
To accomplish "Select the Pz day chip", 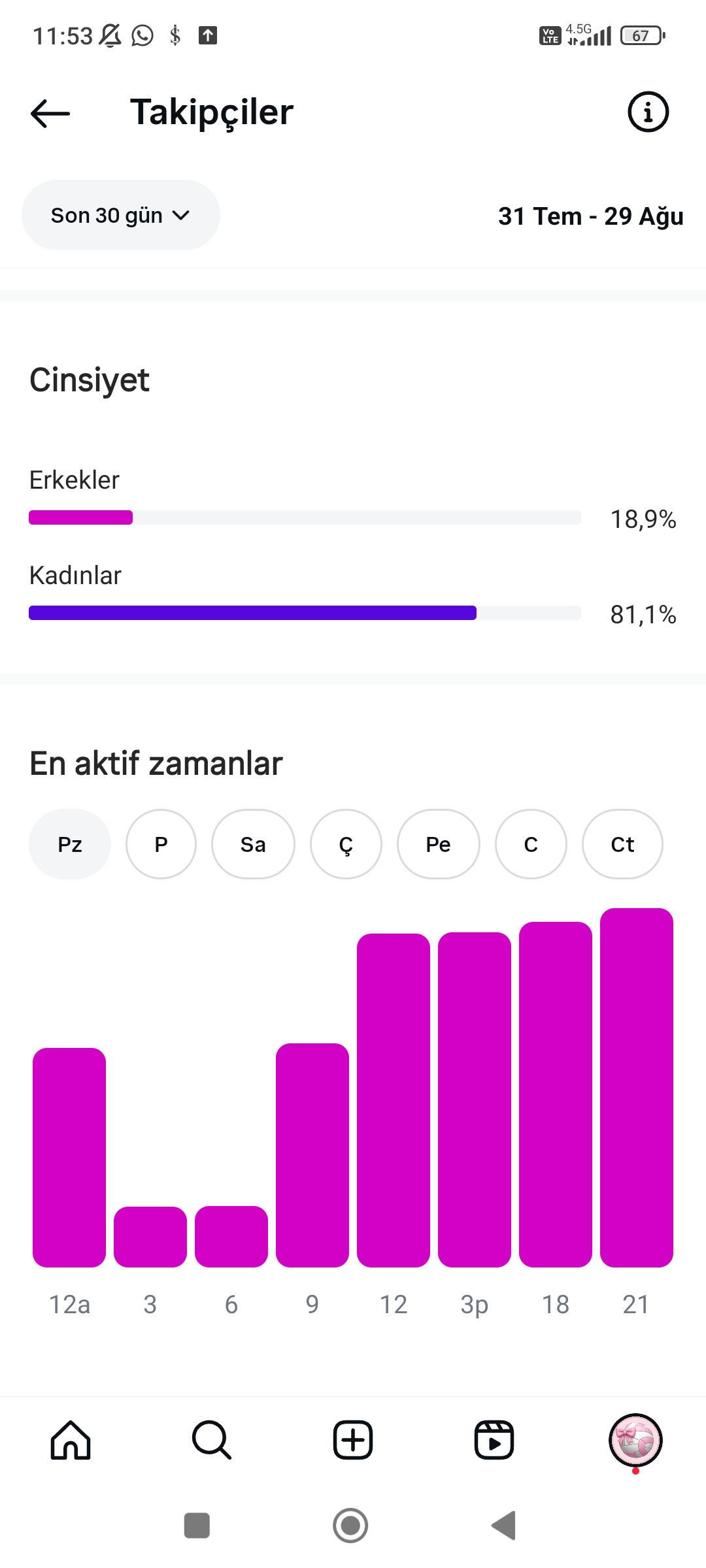I will click(70, 844).
